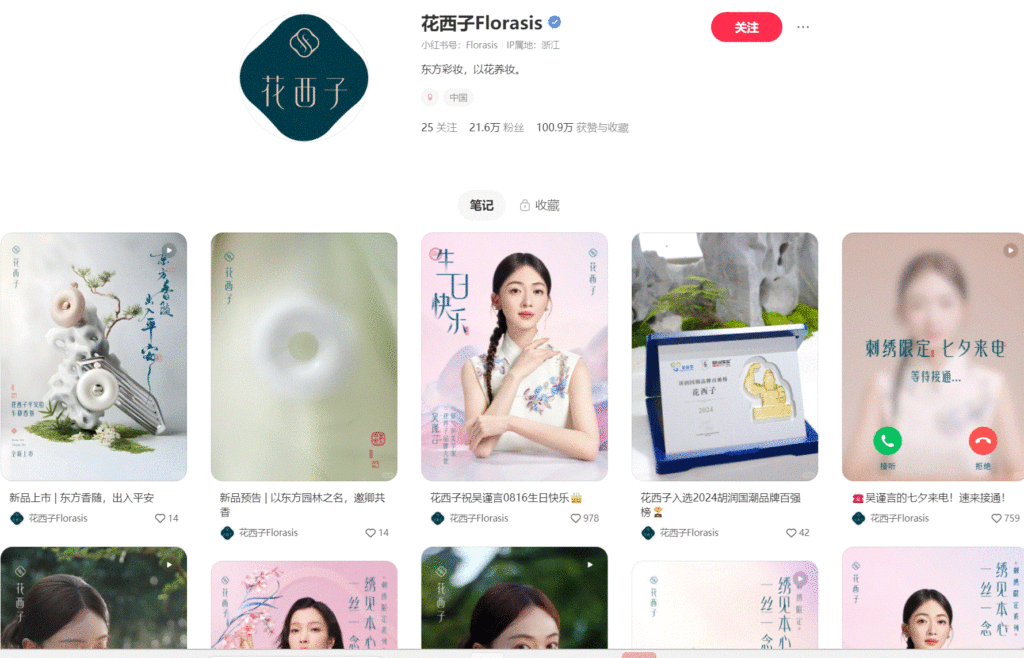This screenshot has width=1024, height=658.
Task: Open the three-dot more options menu
Action: pyautogui.click(x=803, y=27)
